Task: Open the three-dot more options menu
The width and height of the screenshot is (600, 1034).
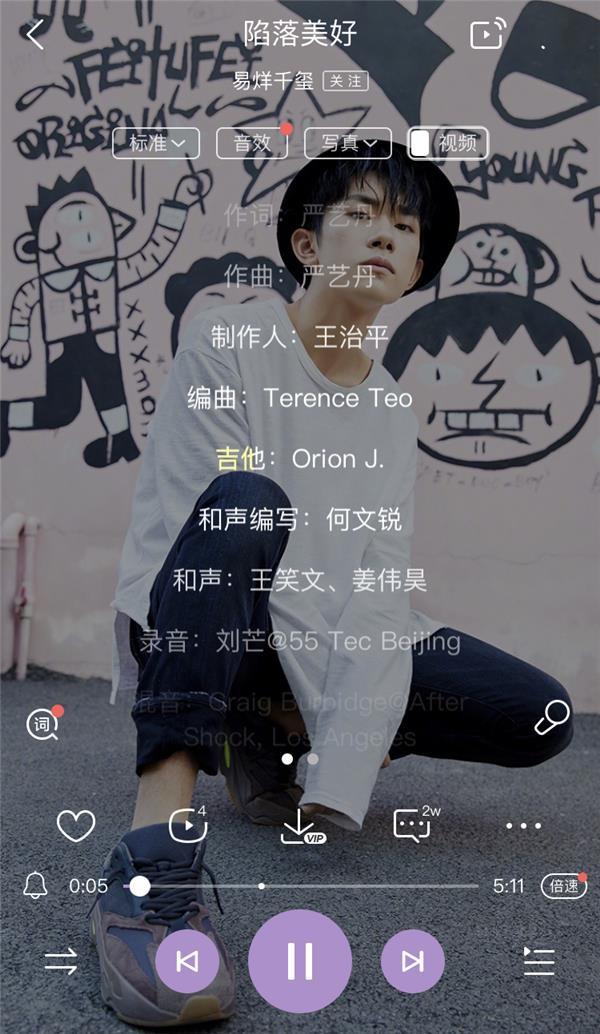Action: (523, 826)
